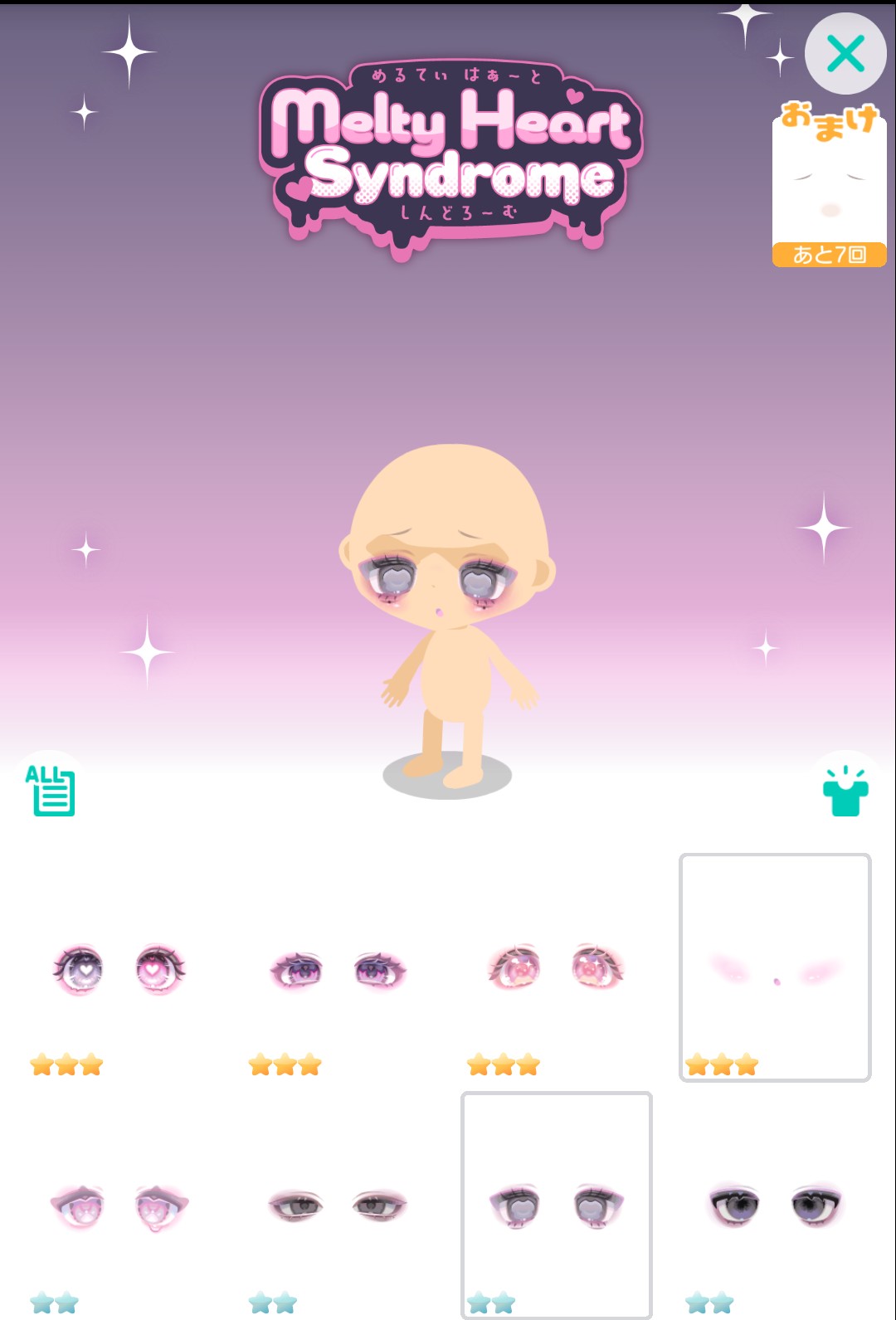Close the Melty Heart Syndrome preview
Screen dimensions: 896x1320
coord(845,54)
